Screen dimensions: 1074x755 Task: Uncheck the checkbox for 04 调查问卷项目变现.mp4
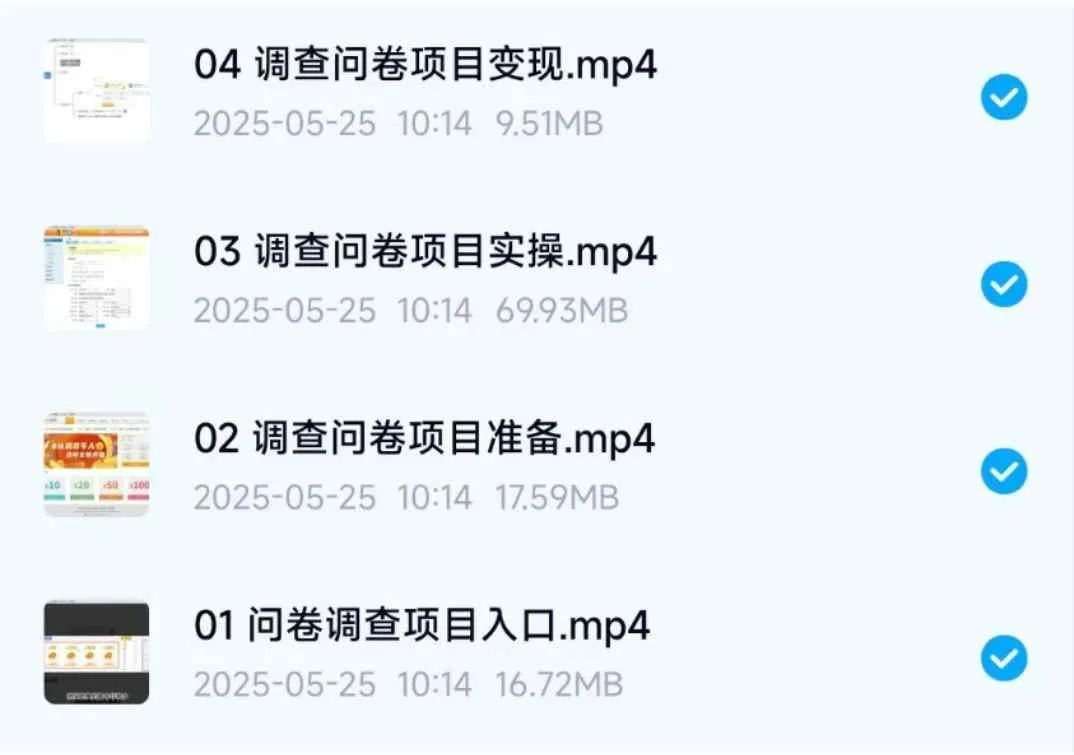(1003, 97)
